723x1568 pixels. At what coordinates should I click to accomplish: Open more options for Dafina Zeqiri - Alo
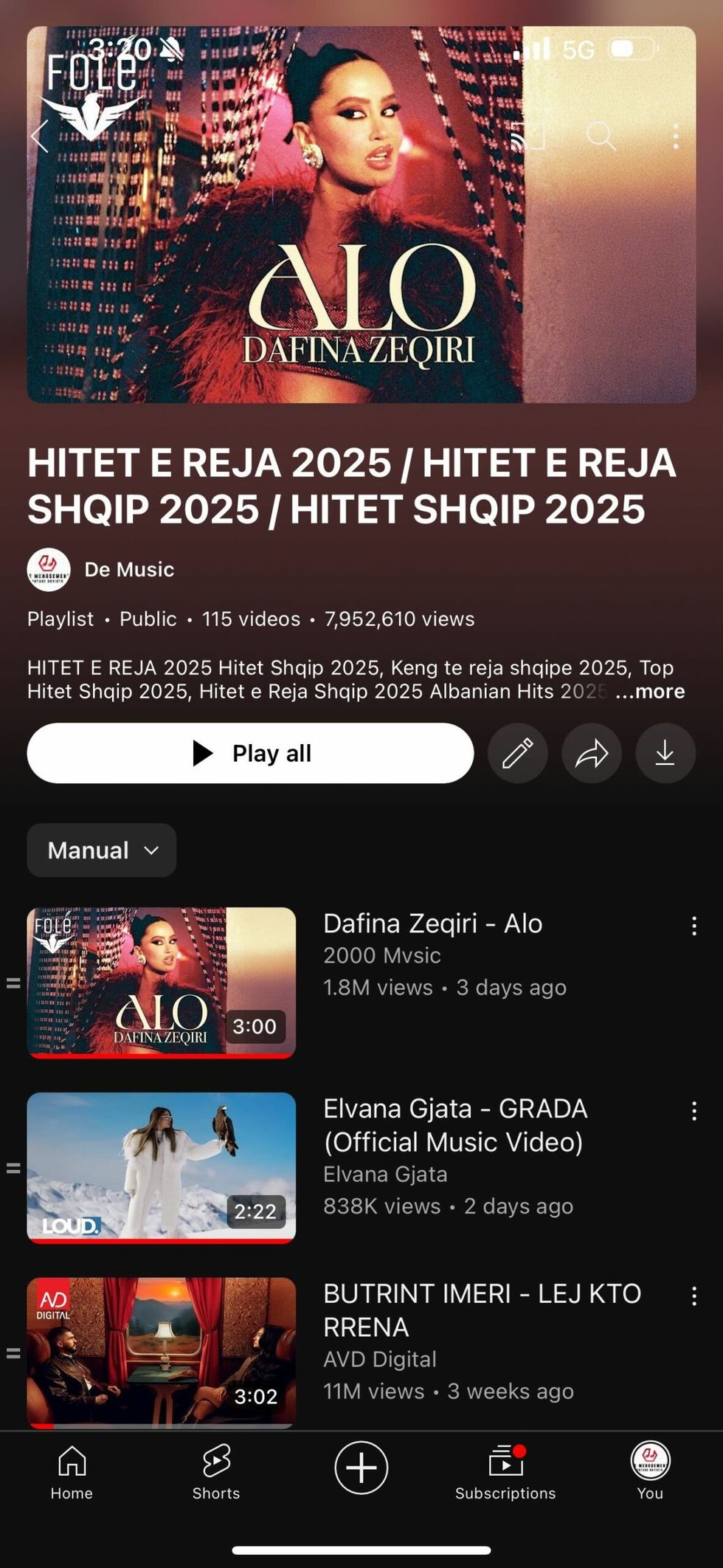point(693,926)
